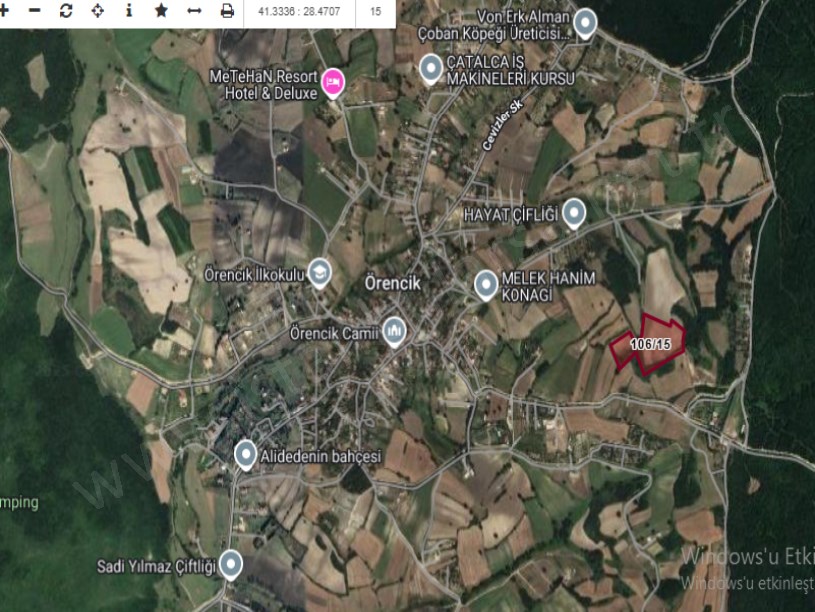This screenshot has width=815, height=612.
Task: Tap the Sadi Yılmaz Çiftliği pin
Action: (231, 563)
